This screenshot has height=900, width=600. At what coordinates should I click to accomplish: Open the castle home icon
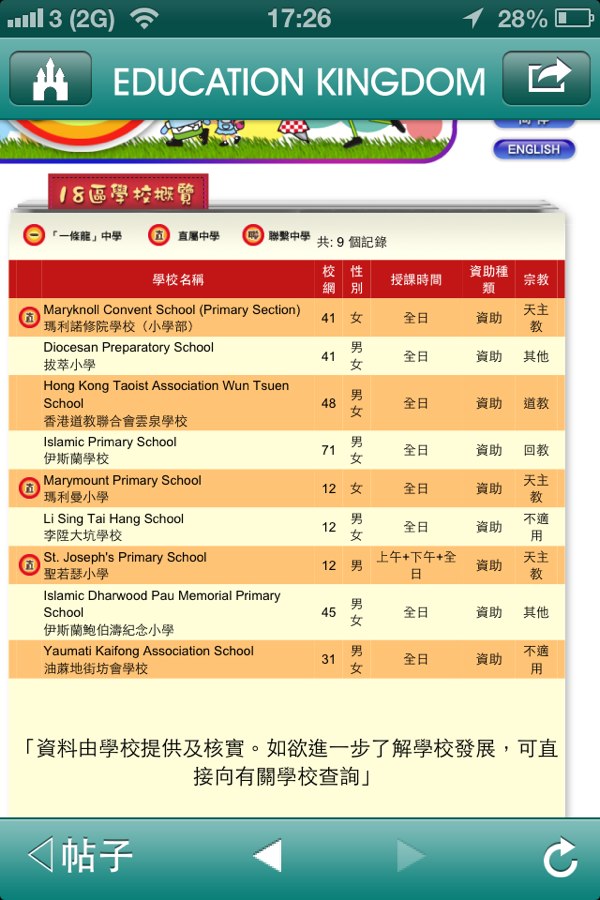(x=50, y=79)
